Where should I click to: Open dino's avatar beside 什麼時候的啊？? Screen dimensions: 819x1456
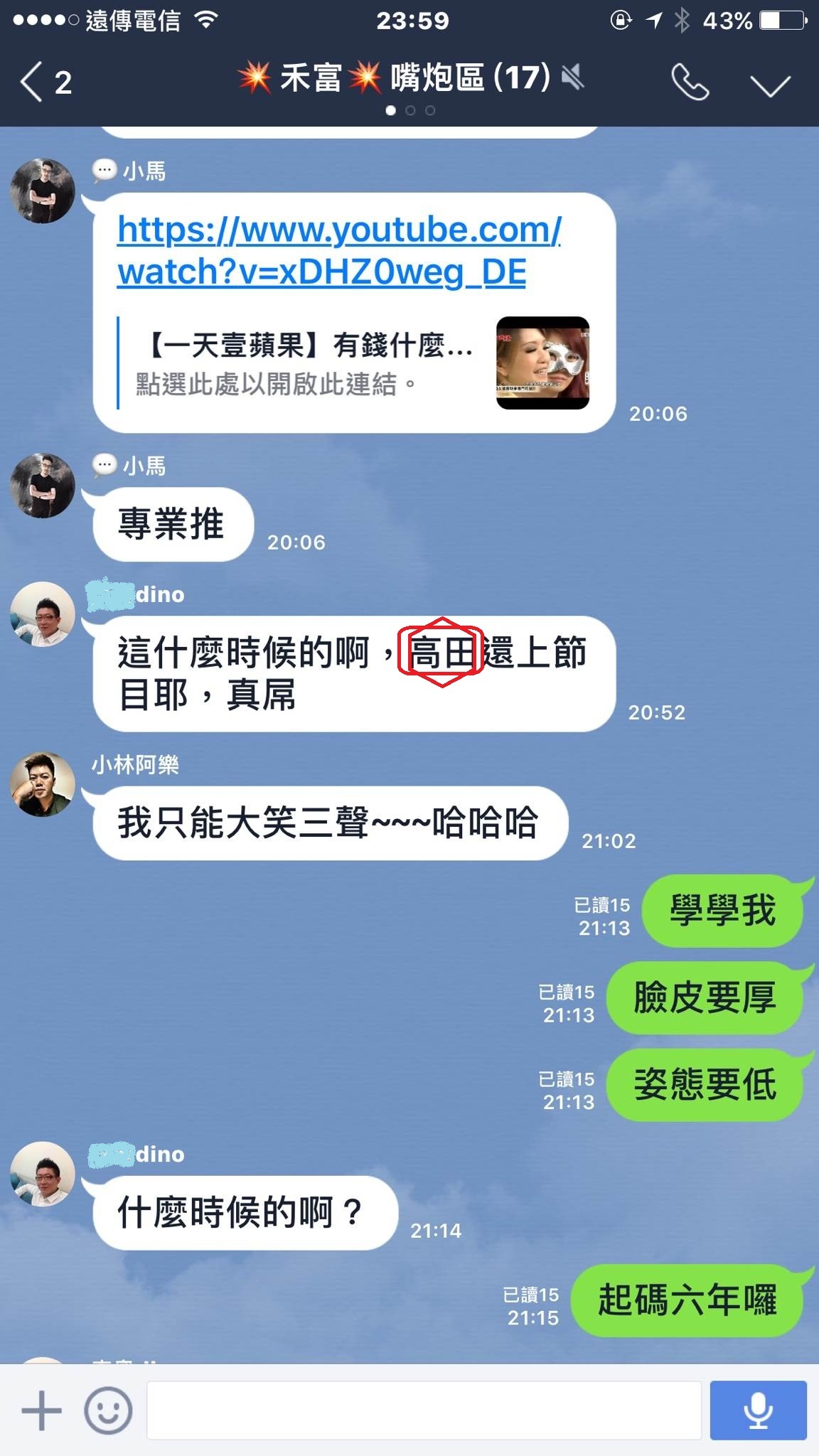(x=43, y=1174)
